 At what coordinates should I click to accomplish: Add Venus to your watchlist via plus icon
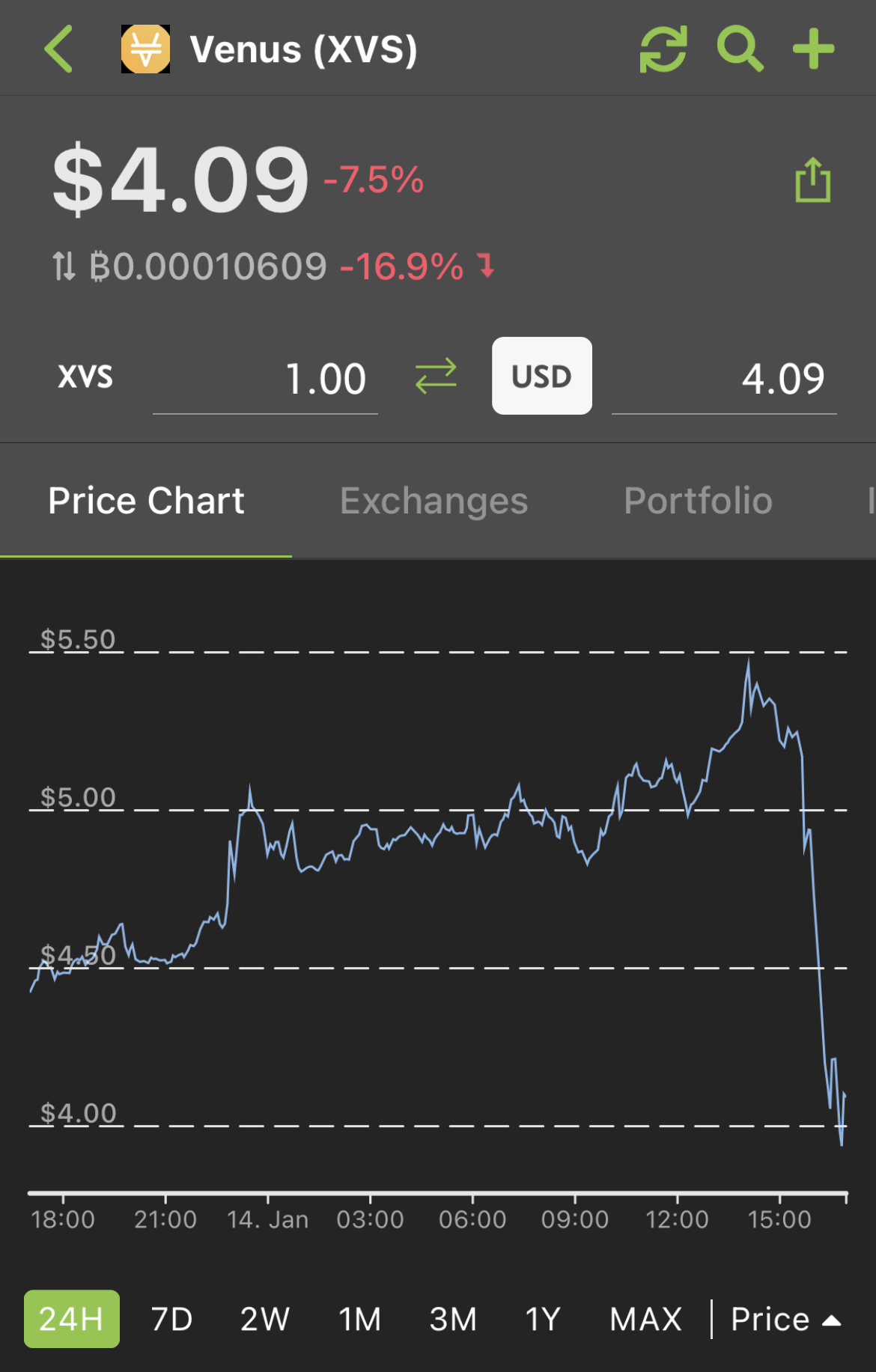pyautogui.click(x=813, y=49)
